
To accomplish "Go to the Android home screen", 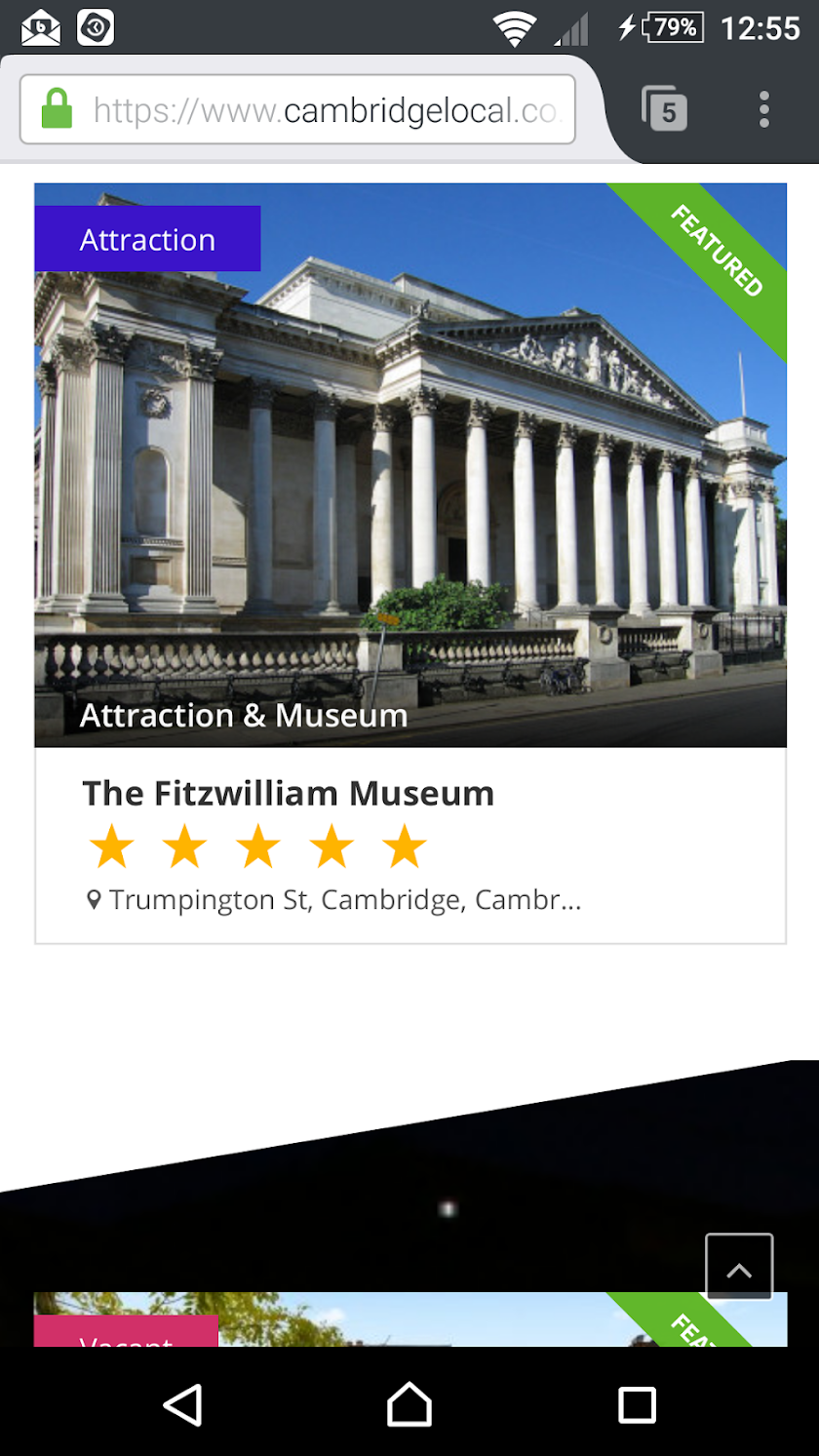I will 409,1405.
